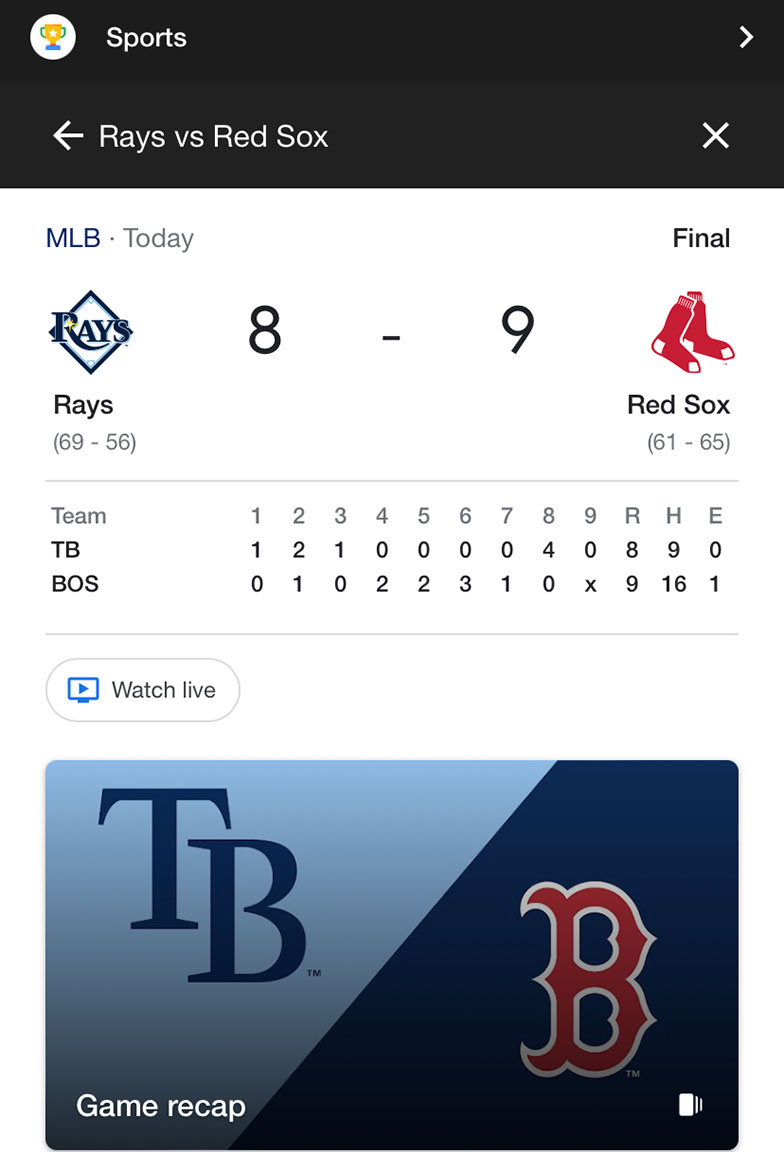Close the Rays vs Red Sox panel
784x1152 pixels.
pos(715,136)
